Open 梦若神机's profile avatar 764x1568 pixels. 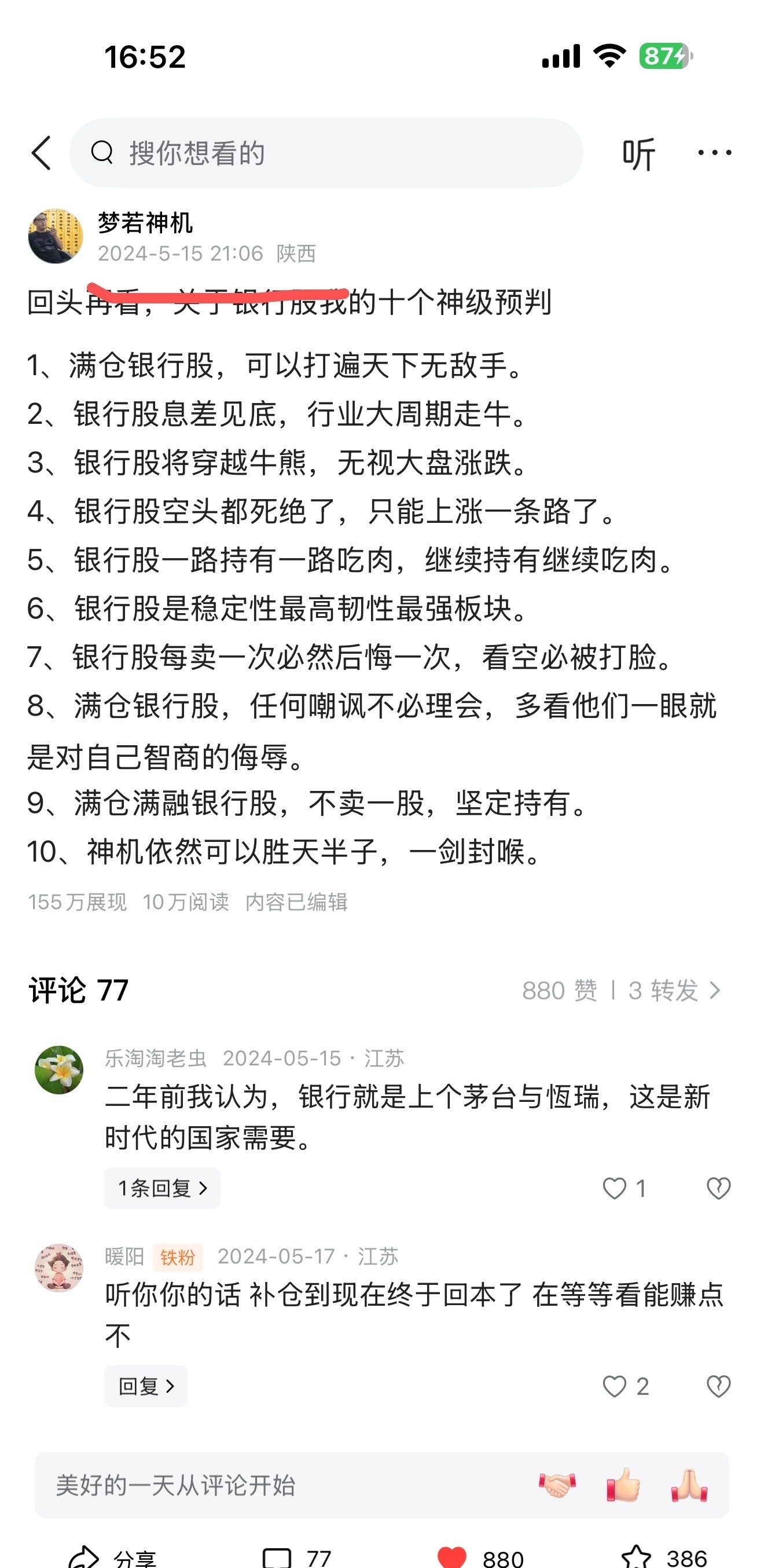[56, 236]
